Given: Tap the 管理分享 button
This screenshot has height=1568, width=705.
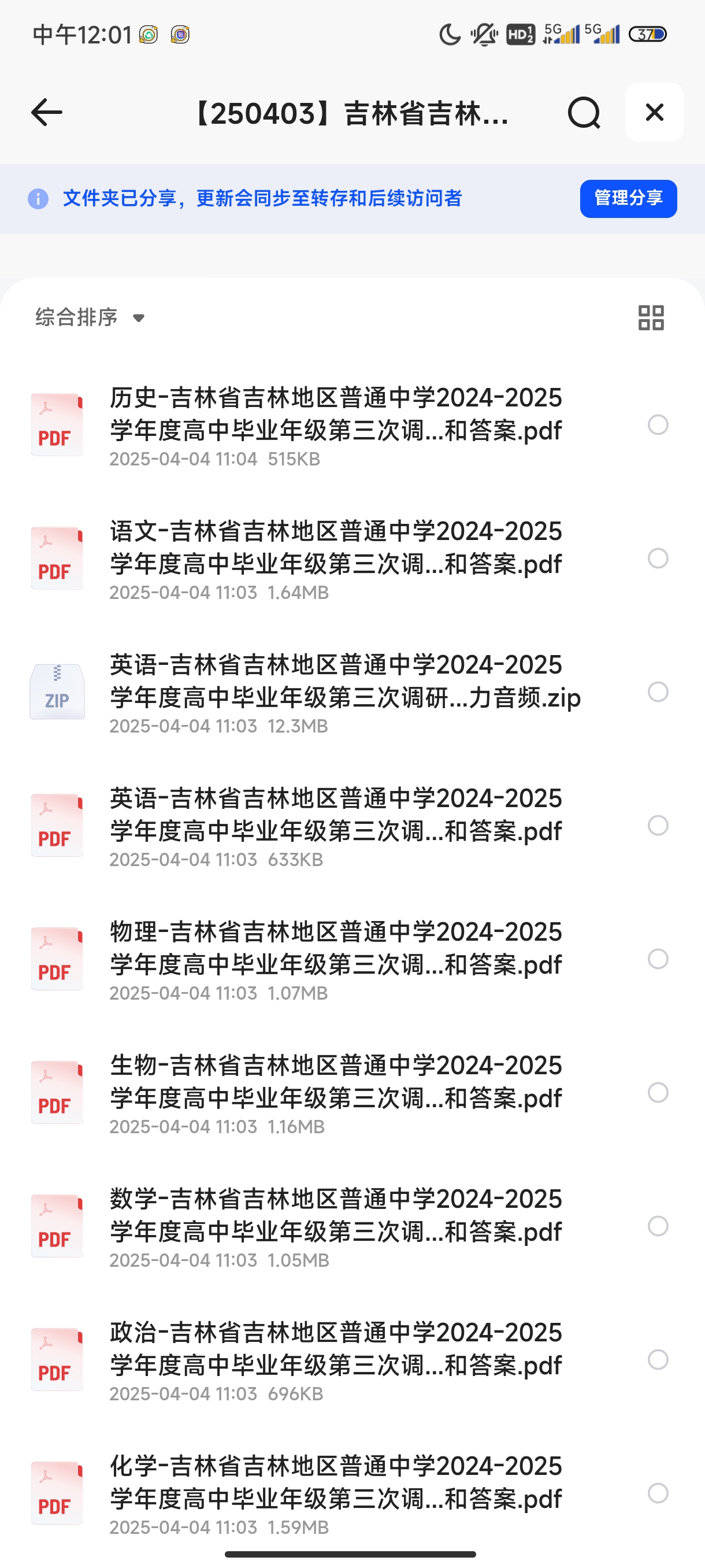Looking at the screenshot, I should [x=628, y=198].
